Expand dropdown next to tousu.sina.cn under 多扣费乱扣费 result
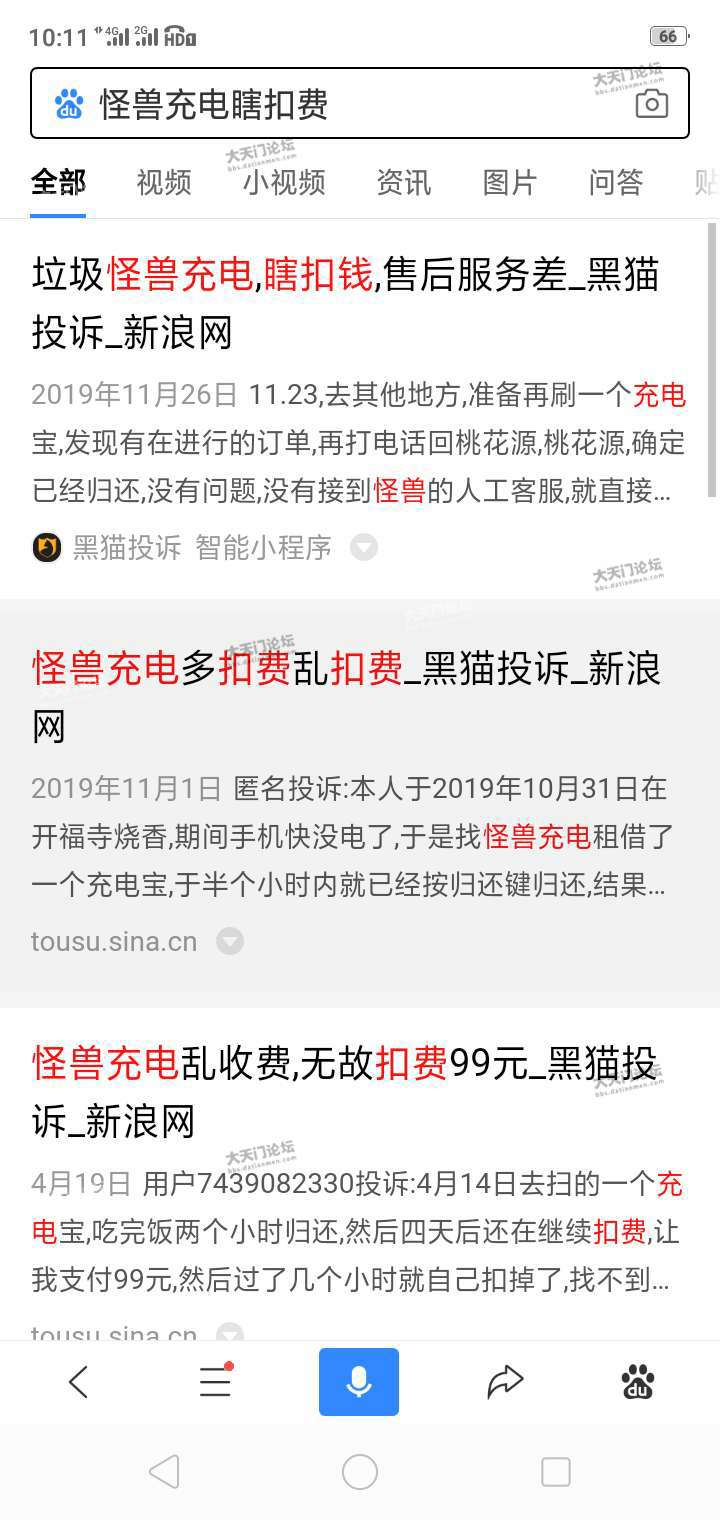 click(230, 941)
